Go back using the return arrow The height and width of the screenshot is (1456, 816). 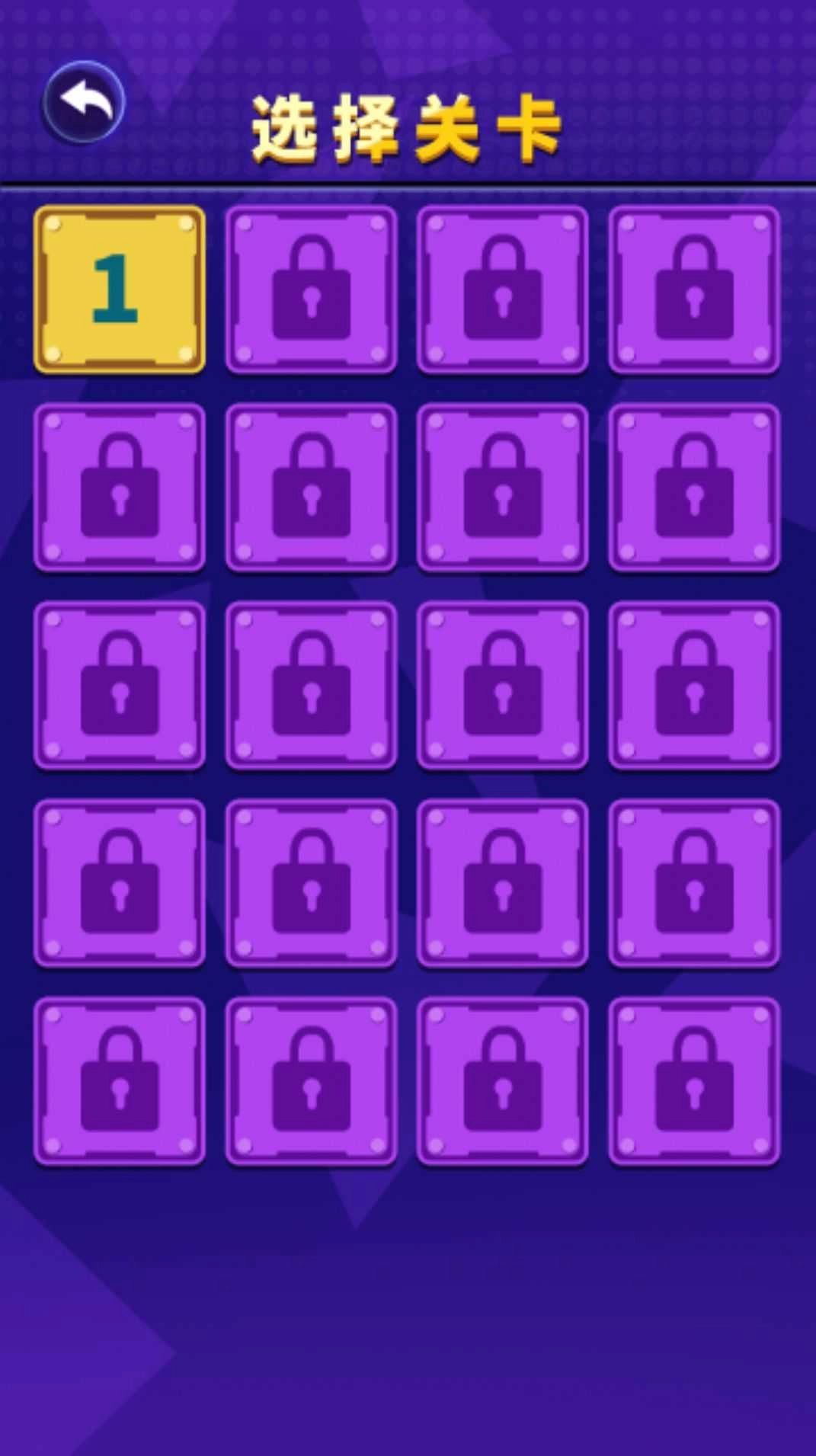click(x=84, y=102)
